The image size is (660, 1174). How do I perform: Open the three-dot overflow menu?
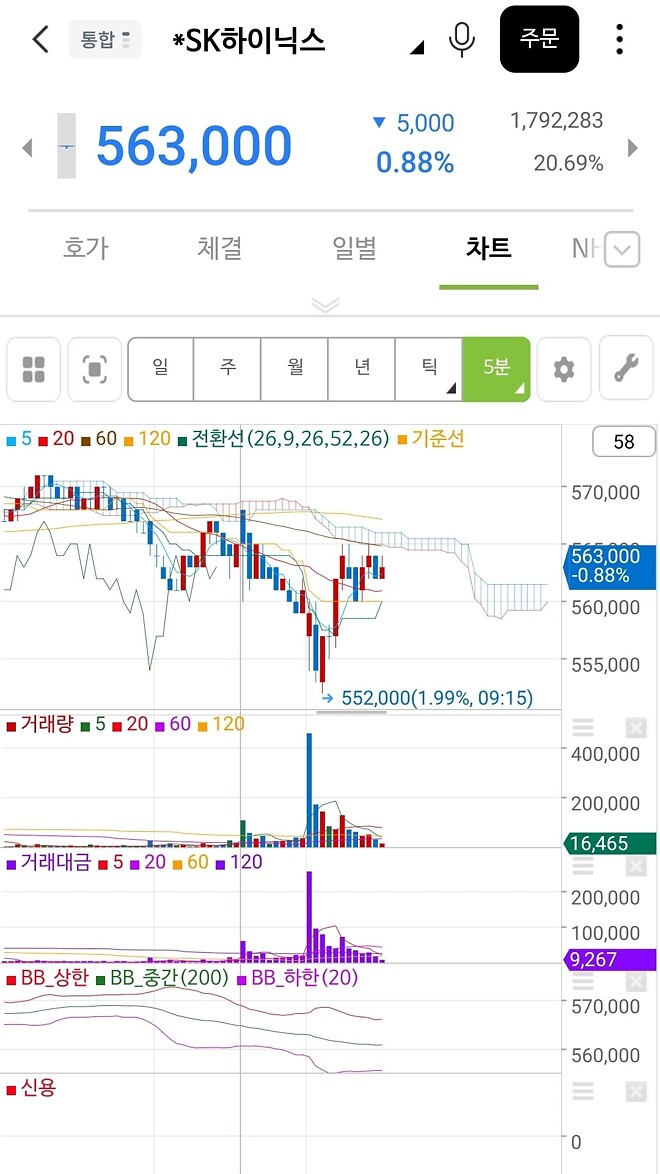620,40
